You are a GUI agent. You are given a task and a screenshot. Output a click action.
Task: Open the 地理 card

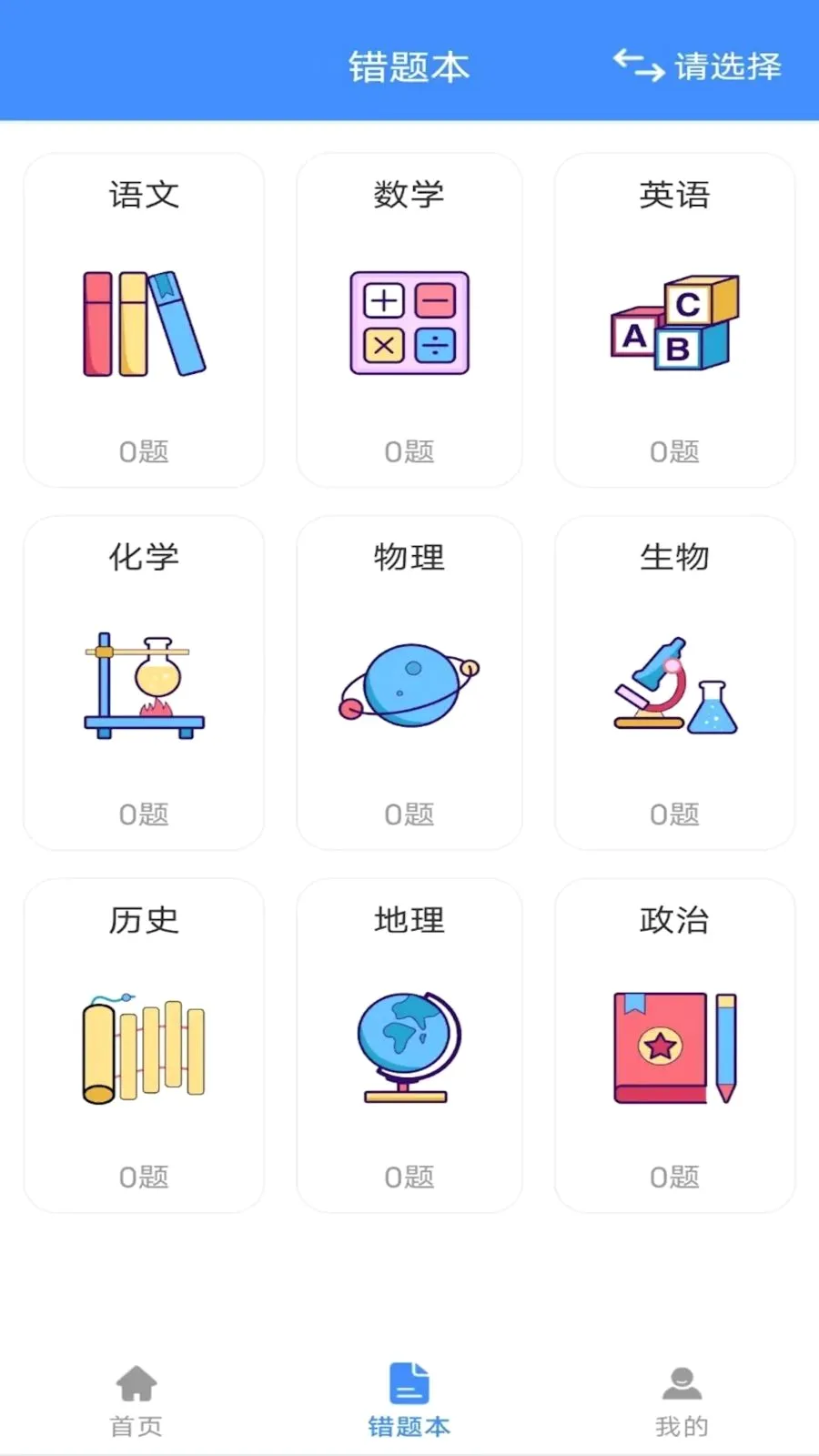click(x=409, y=1046)
